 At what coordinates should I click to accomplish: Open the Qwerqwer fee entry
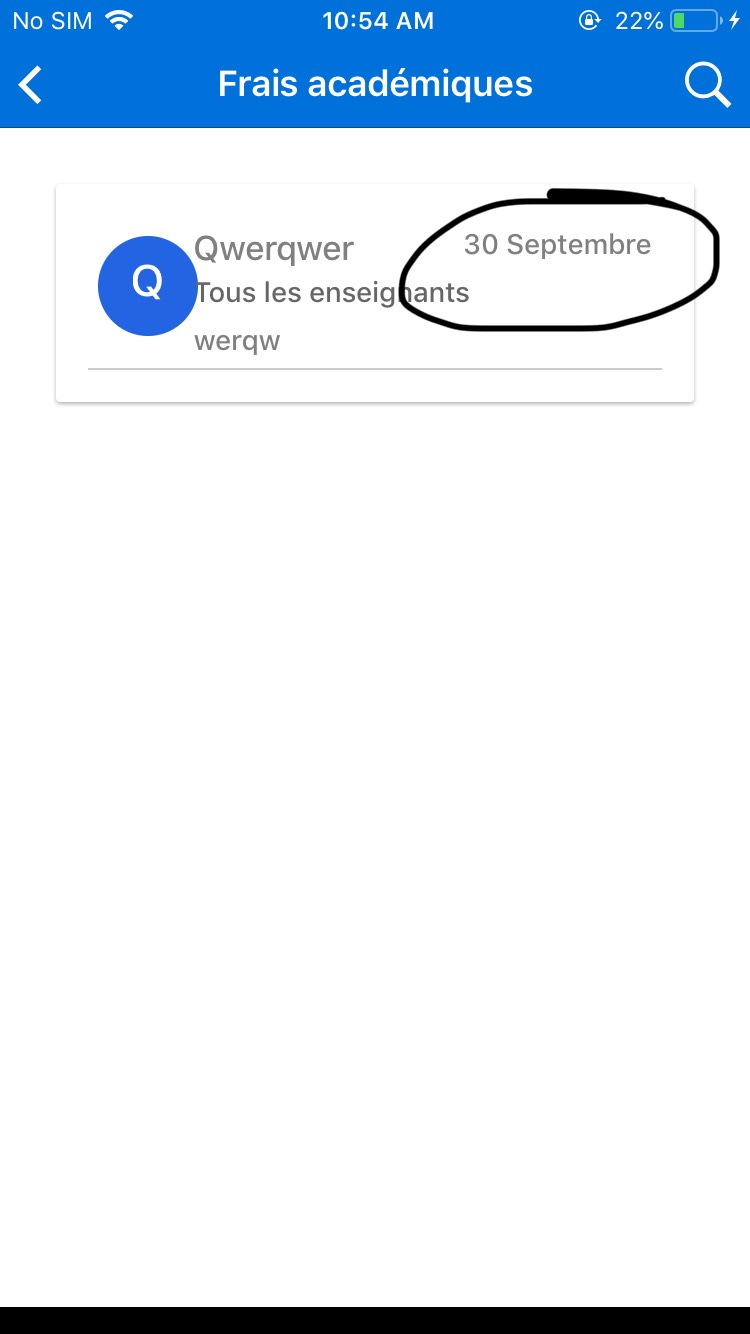point(375,293)
